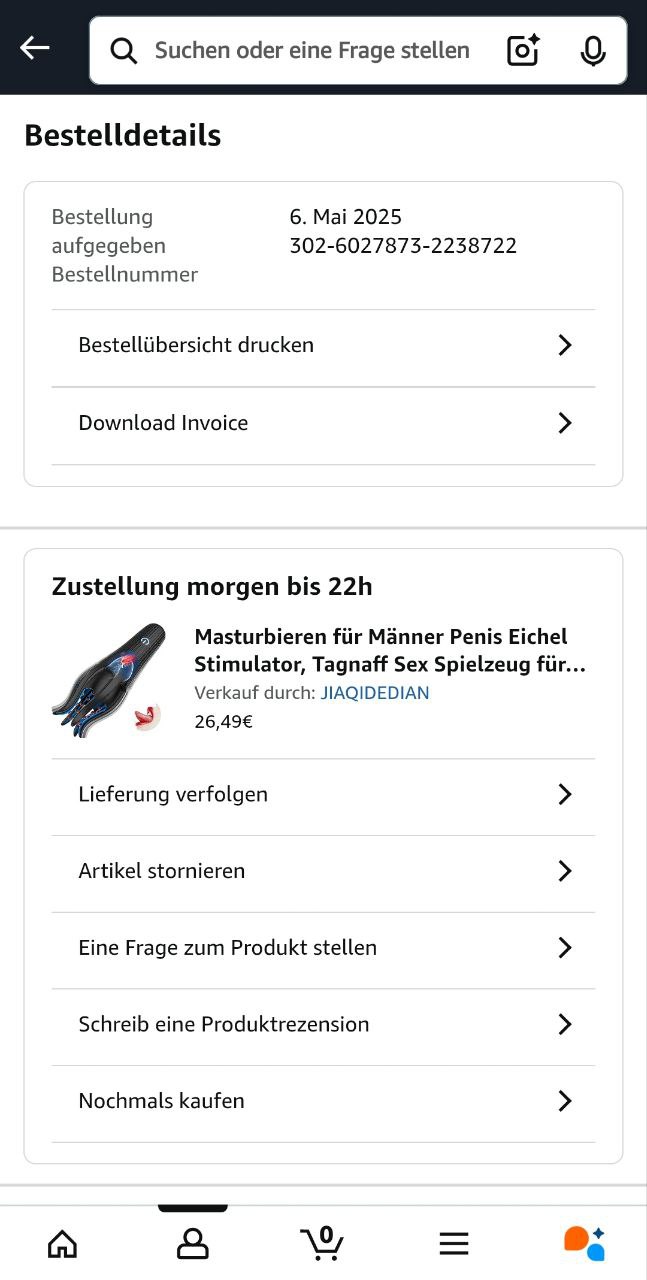The height and width of the screenshot is (1280, 647).
Task: Switch to the Home tab
Action: pos(62,1243)
